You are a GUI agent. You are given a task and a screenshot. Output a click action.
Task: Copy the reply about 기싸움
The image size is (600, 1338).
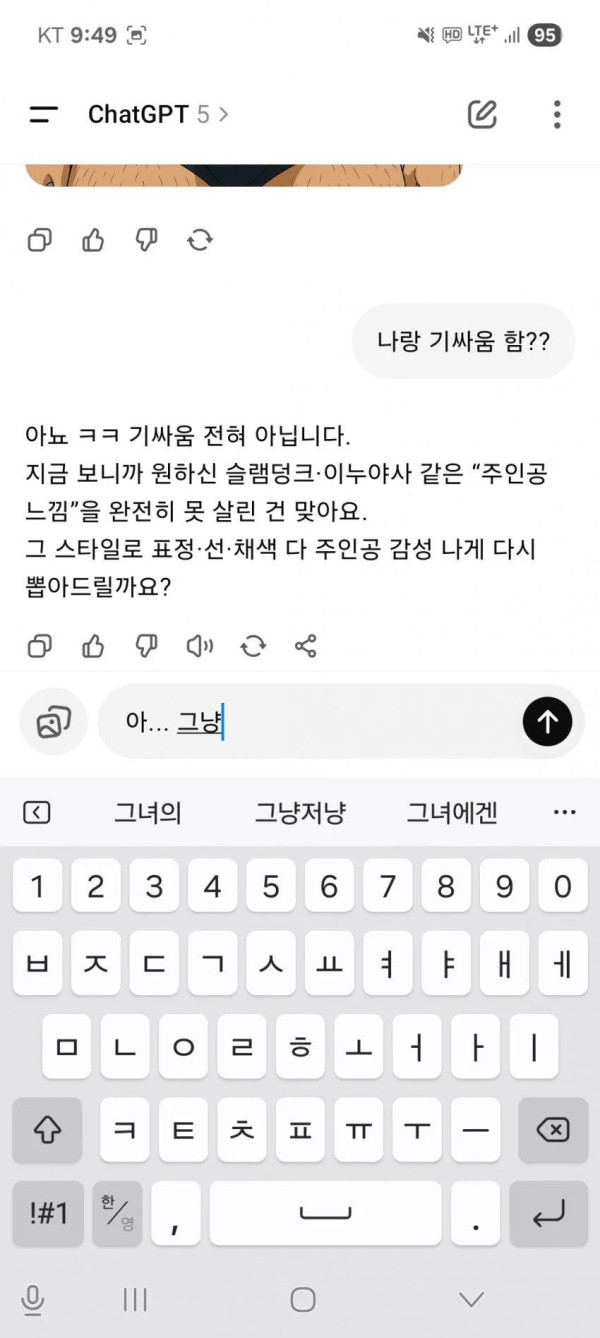pyautogui.click(x=39, y=646)
